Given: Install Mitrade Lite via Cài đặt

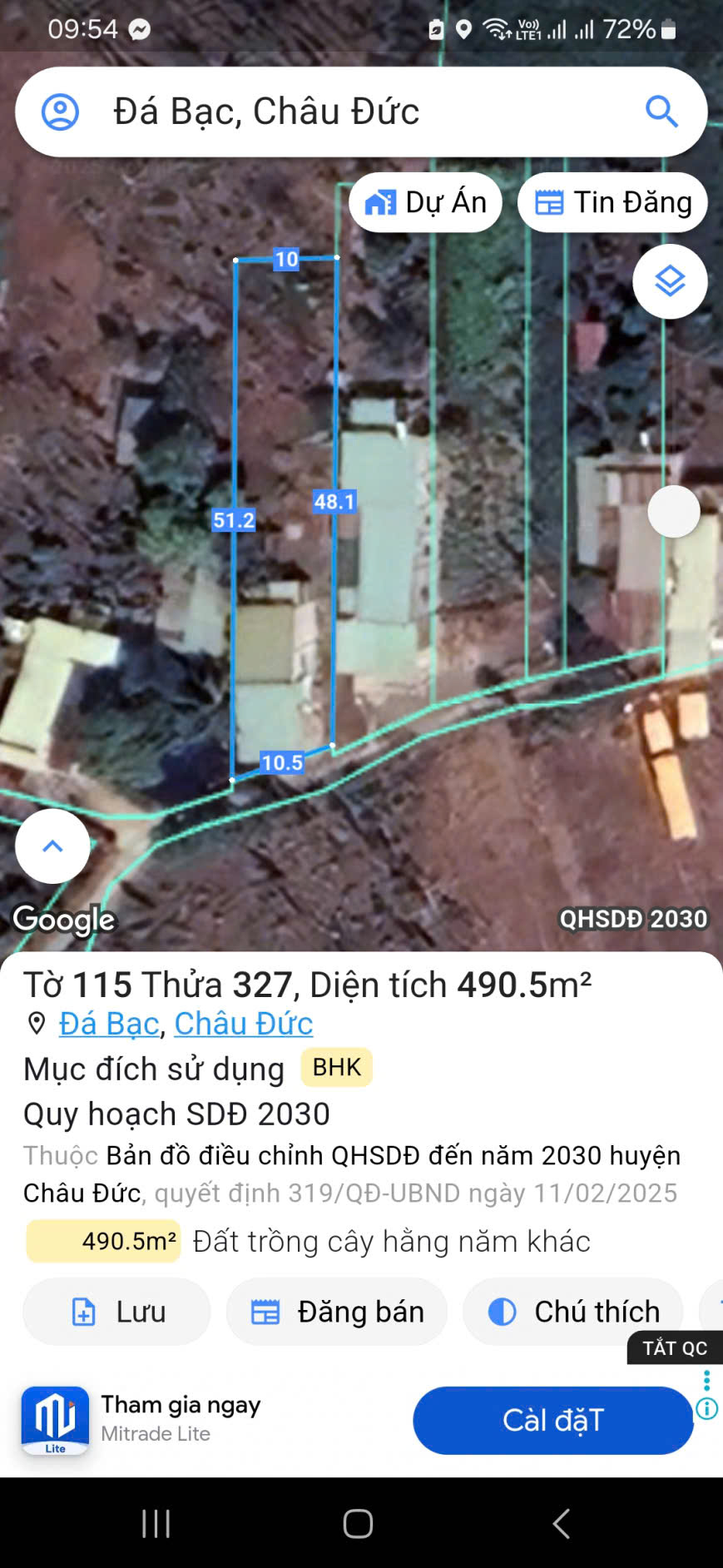Looking at the screenshot, I should [552, 1420].
